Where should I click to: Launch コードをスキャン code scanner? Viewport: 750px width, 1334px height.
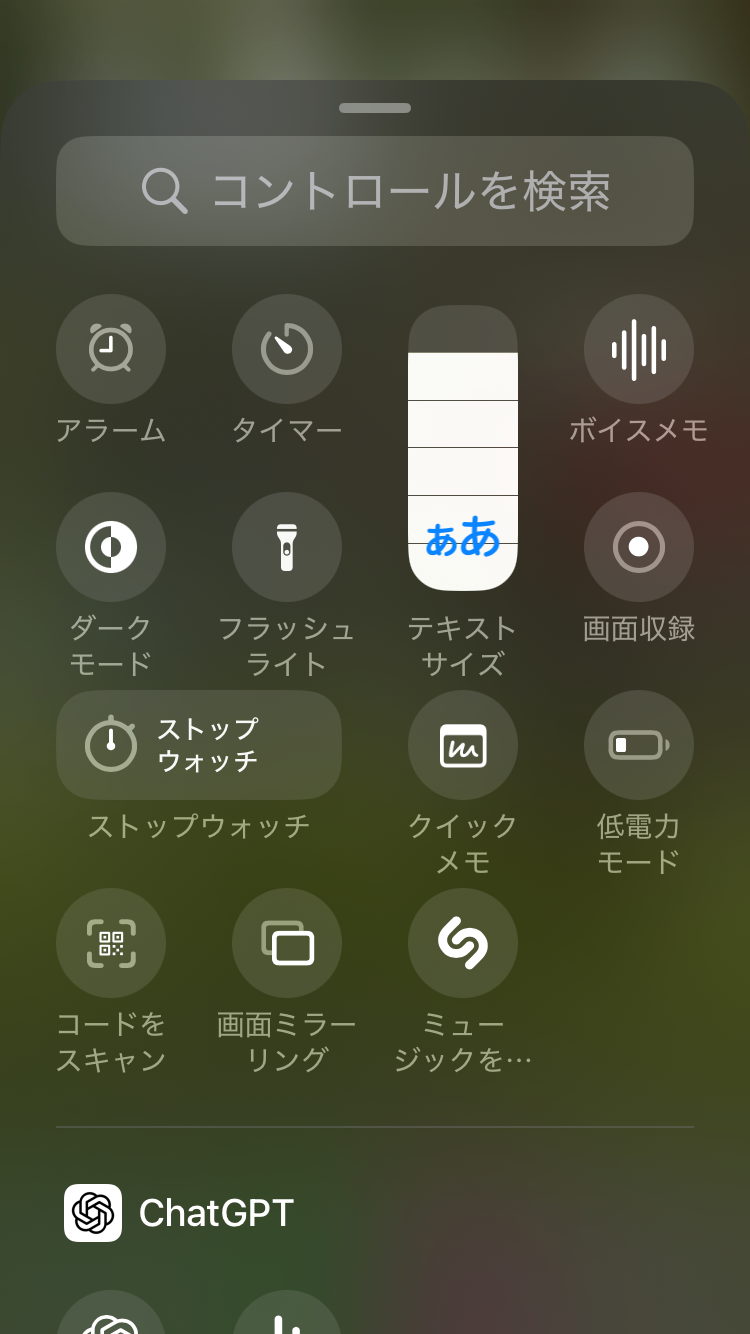110,941
